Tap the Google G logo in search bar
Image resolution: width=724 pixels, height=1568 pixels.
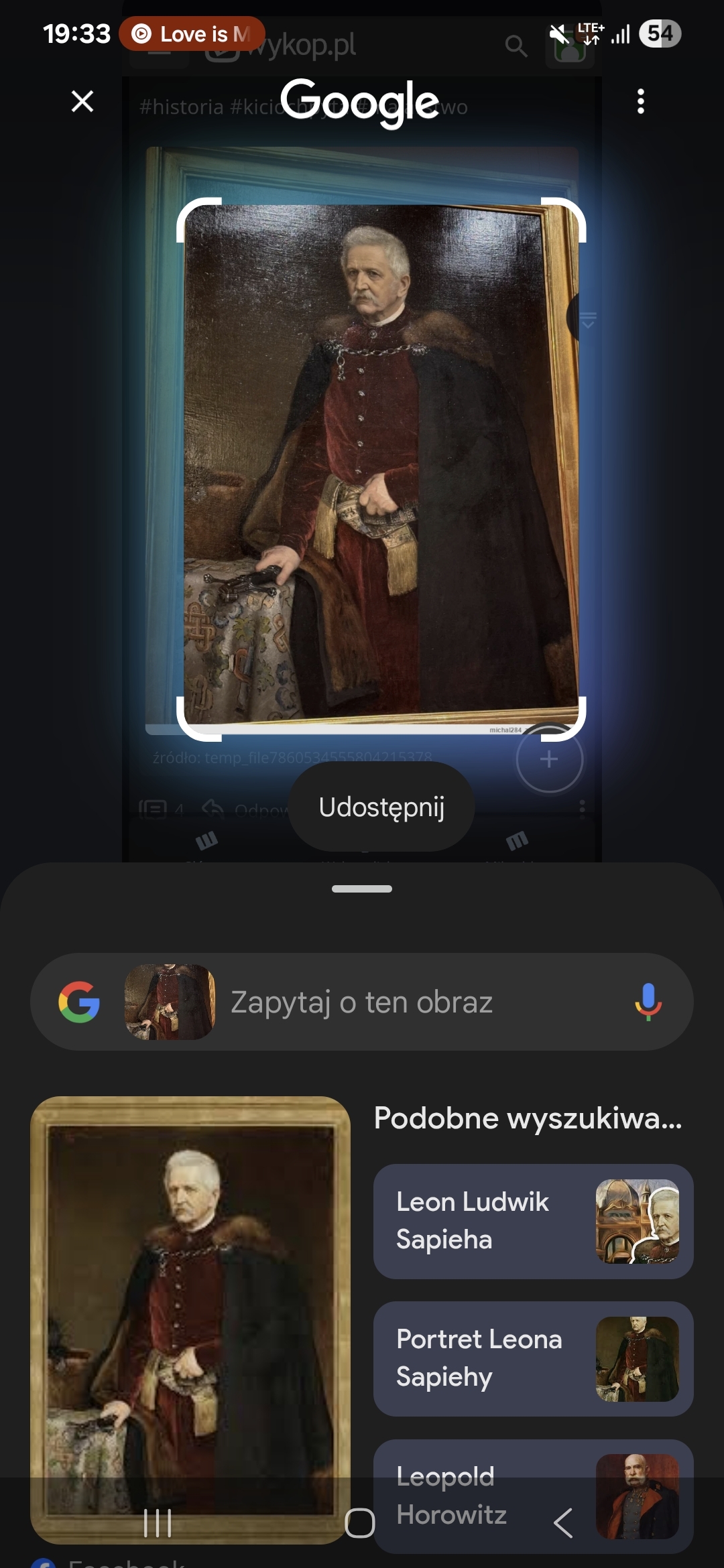[79, 1002]
